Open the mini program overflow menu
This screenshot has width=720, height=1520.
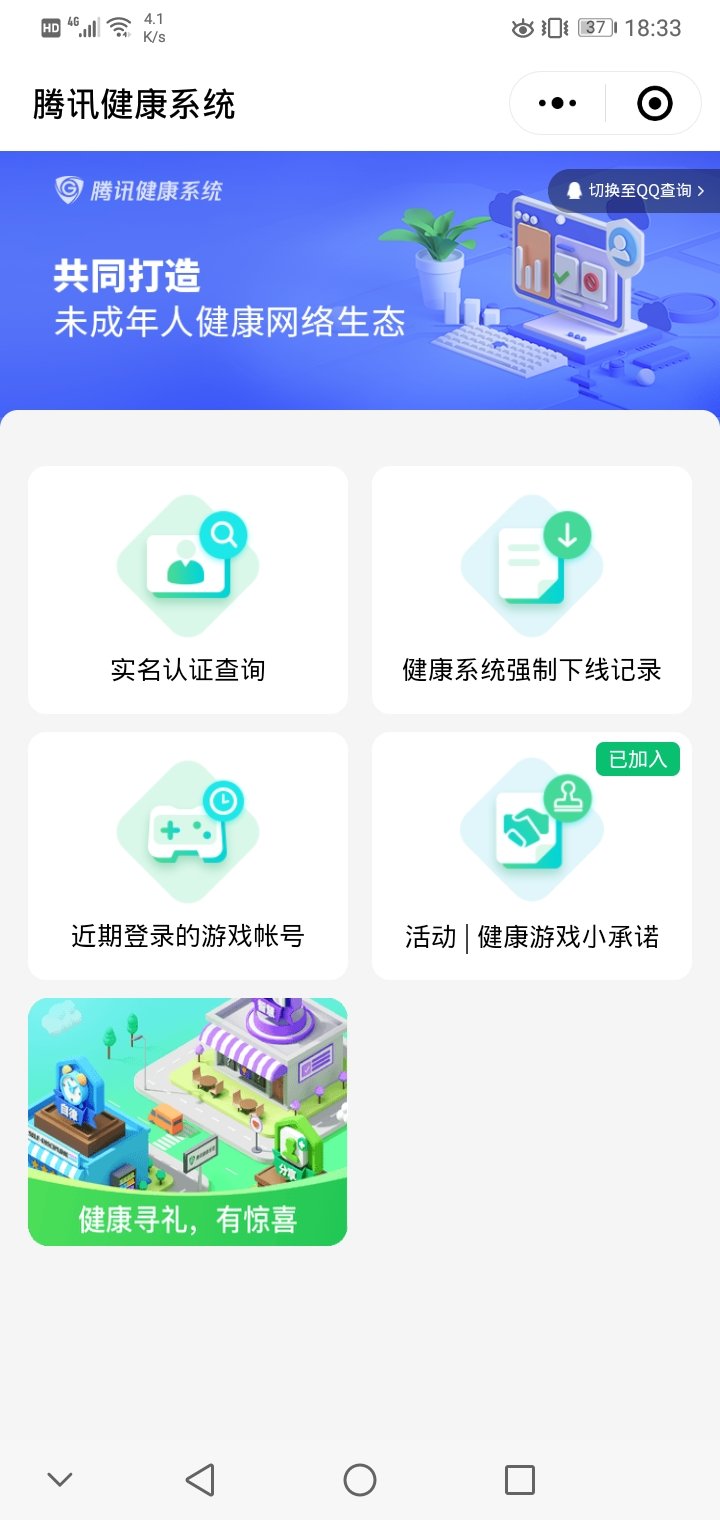(558, 103)
